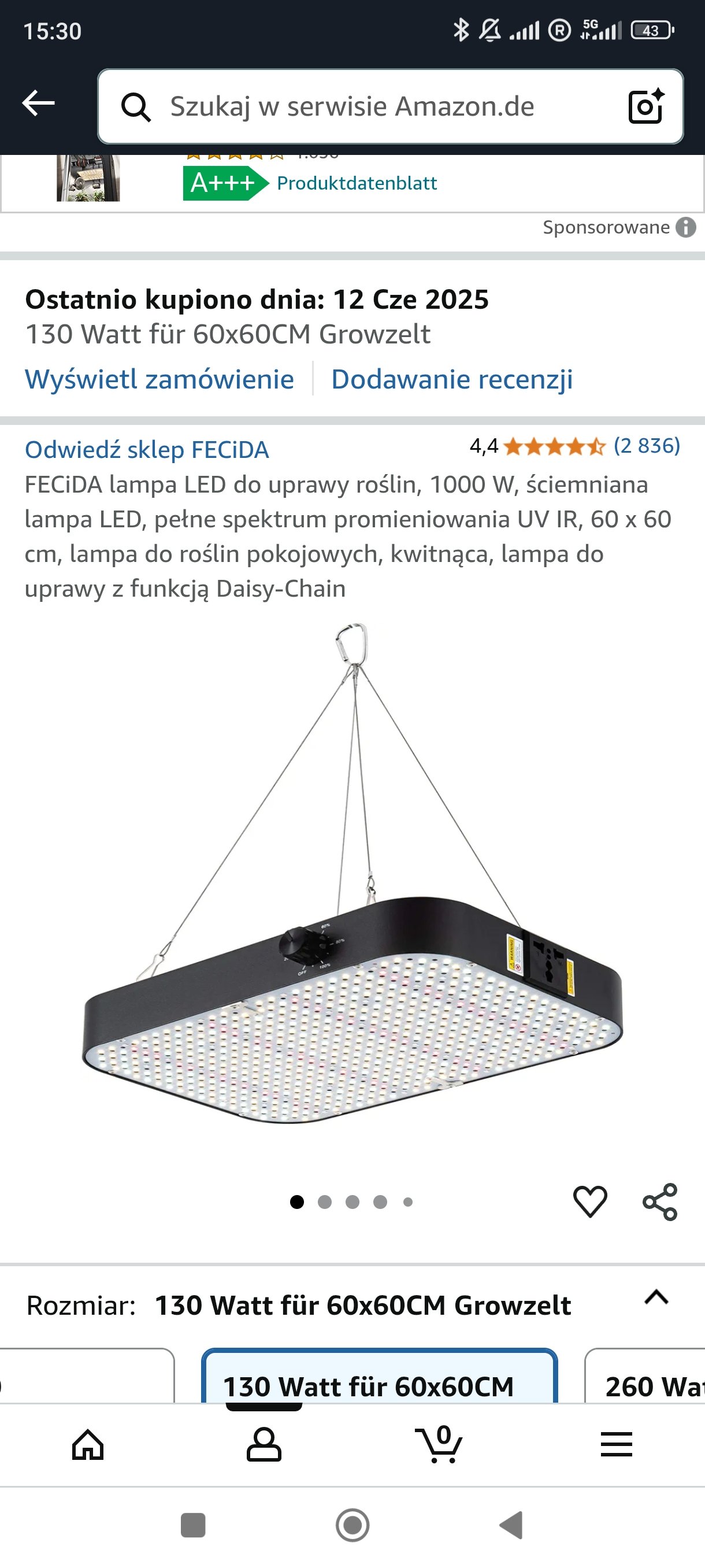Screen dimensions: 705x1568
Task: Open the Produktdatenblatt link
Action: (x=357, y=183)
